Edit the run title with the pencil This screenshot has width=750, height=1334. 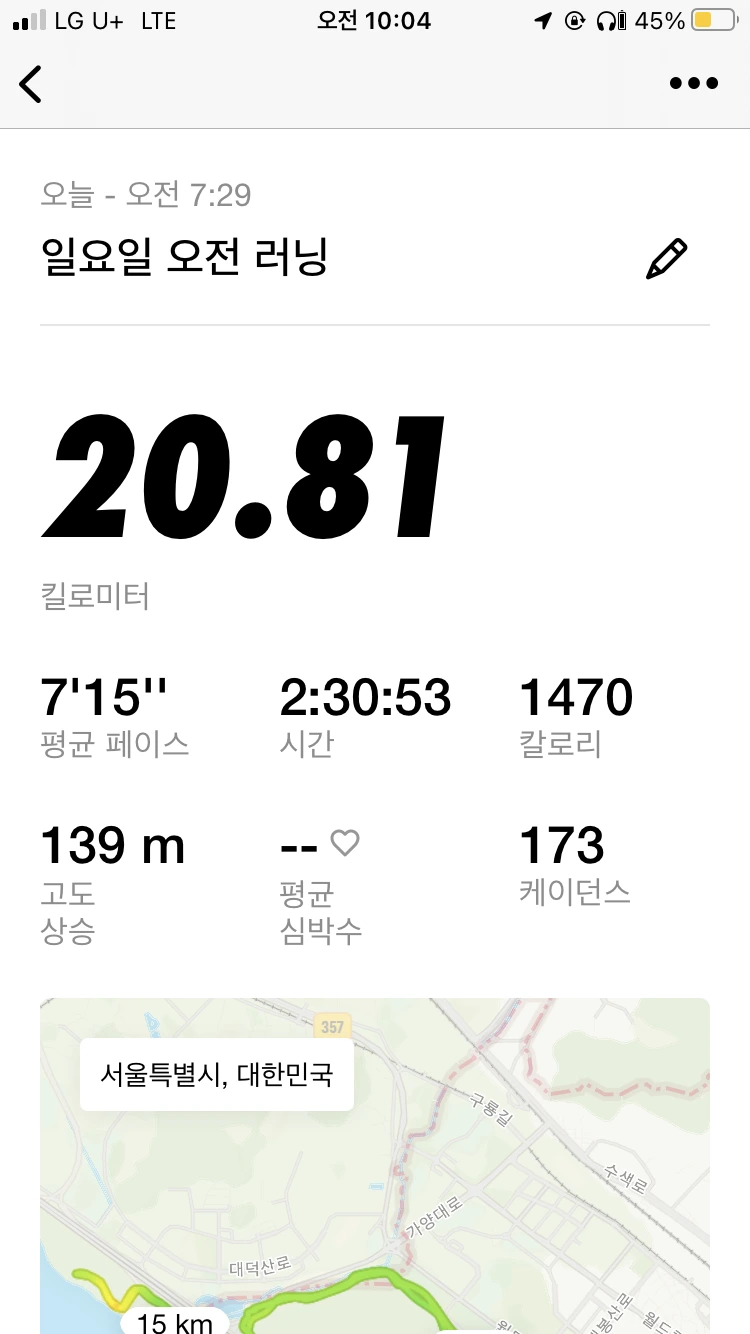(667, 259)
